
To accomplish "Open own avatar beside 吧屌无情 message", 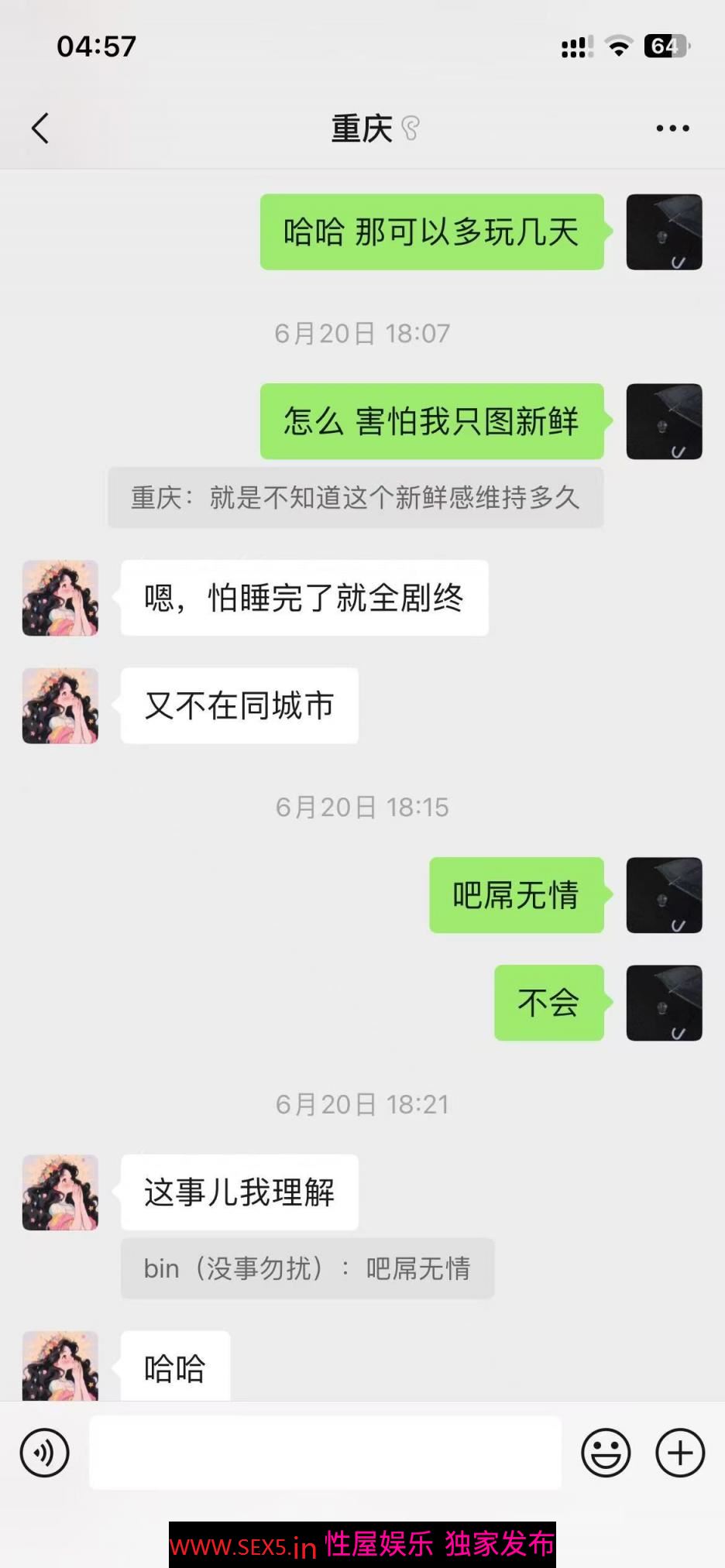I will [664, 895].
